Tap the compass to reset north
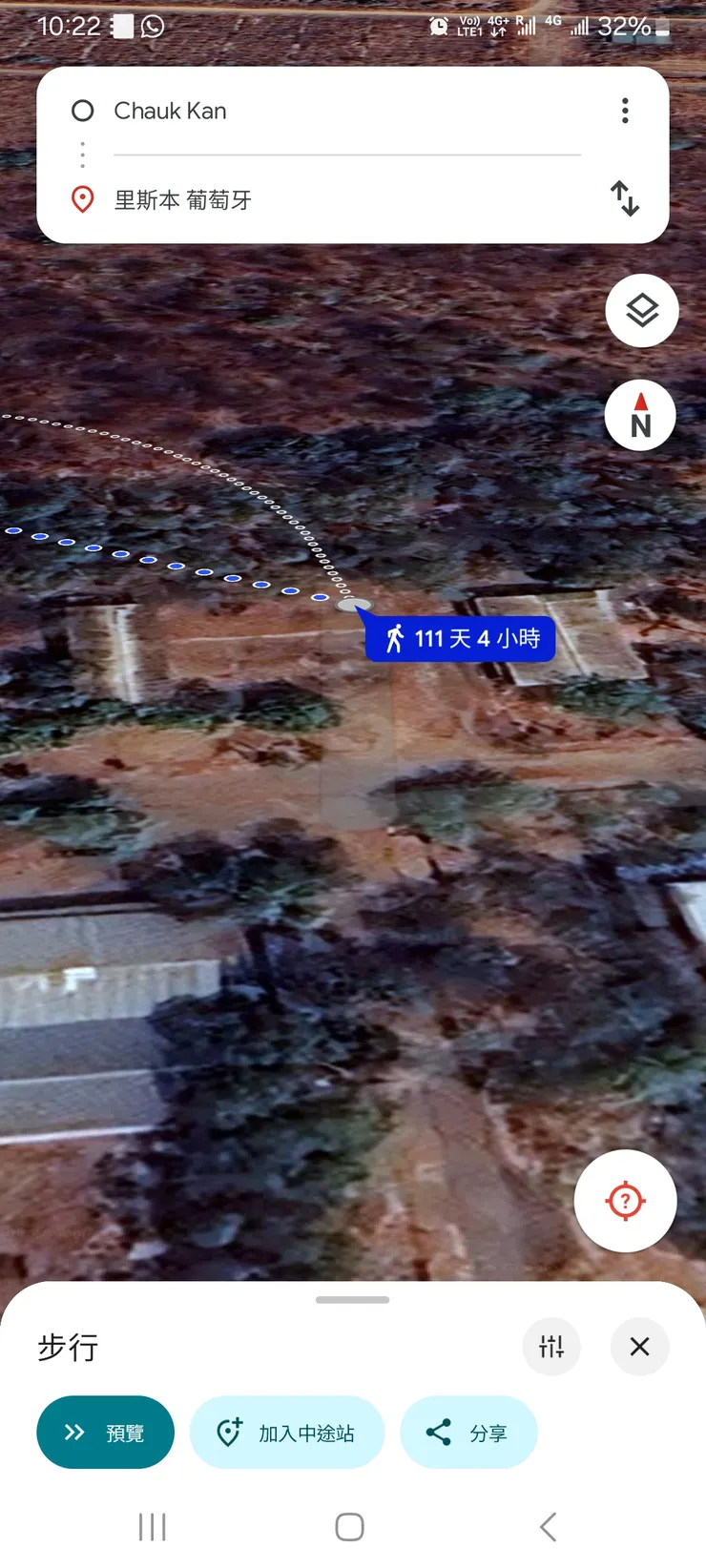Viewport: 706px width, 1568px height. click(x=640, y=416)
